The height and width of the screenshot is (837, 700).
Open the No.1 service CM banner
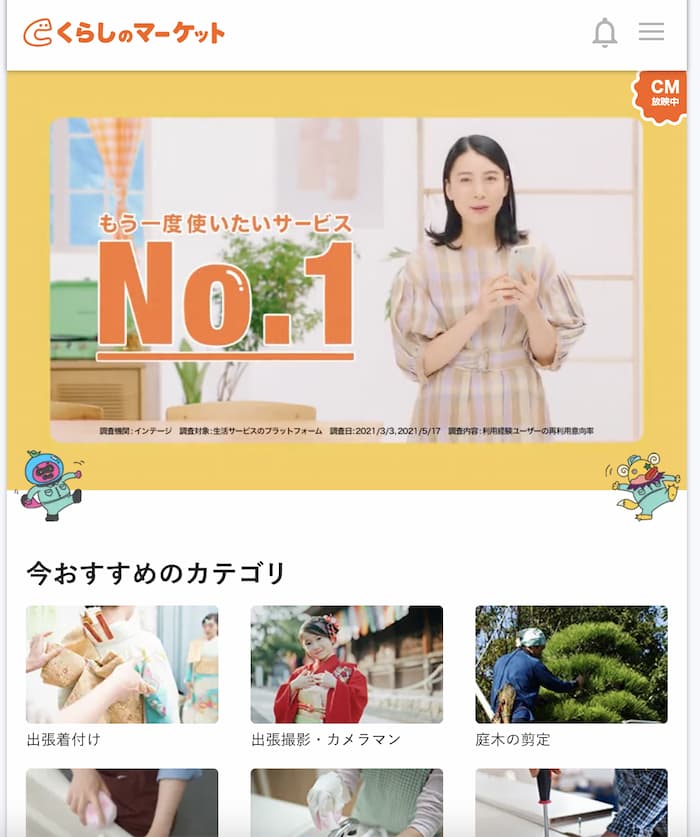click(346, 280)
